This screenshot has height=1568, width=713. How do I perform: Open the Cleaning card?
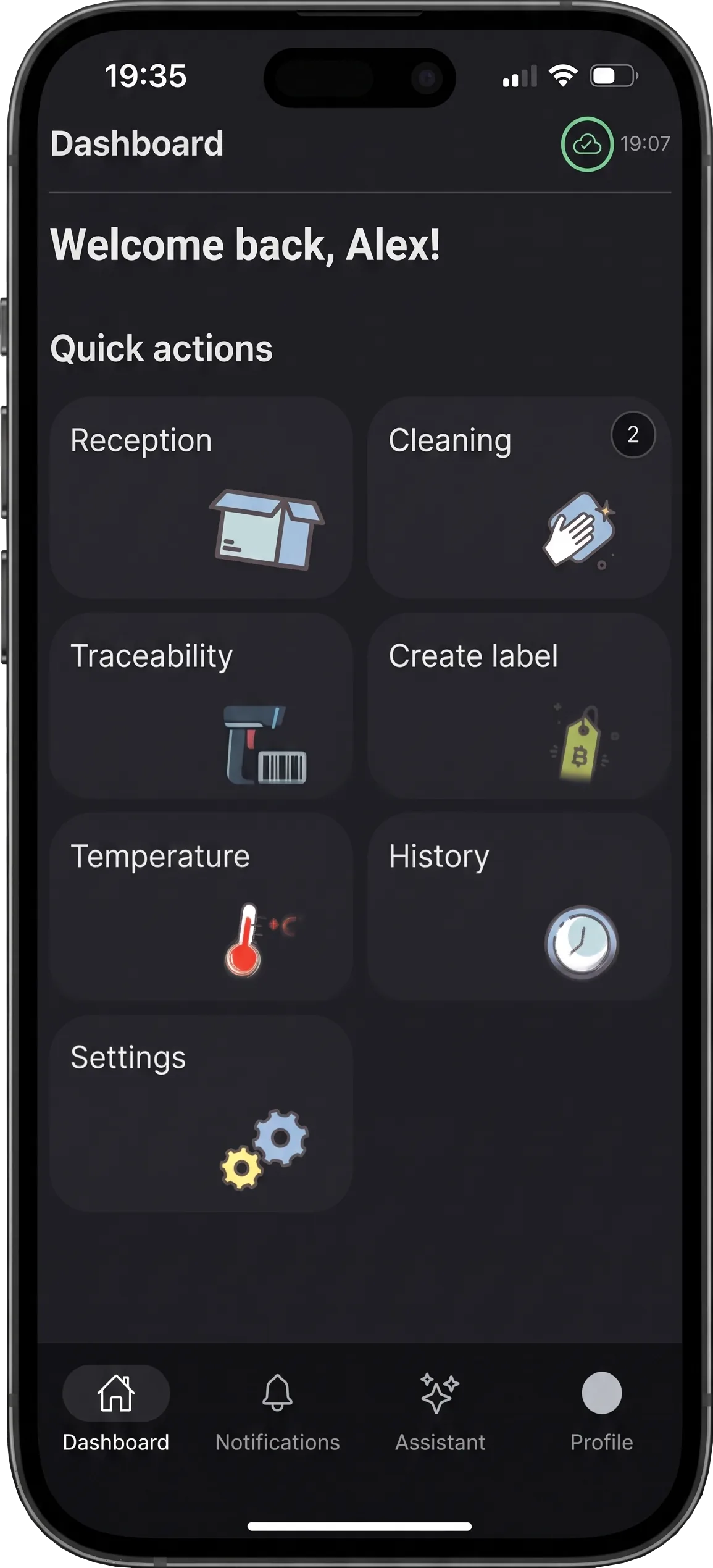(x=519, y=498)
